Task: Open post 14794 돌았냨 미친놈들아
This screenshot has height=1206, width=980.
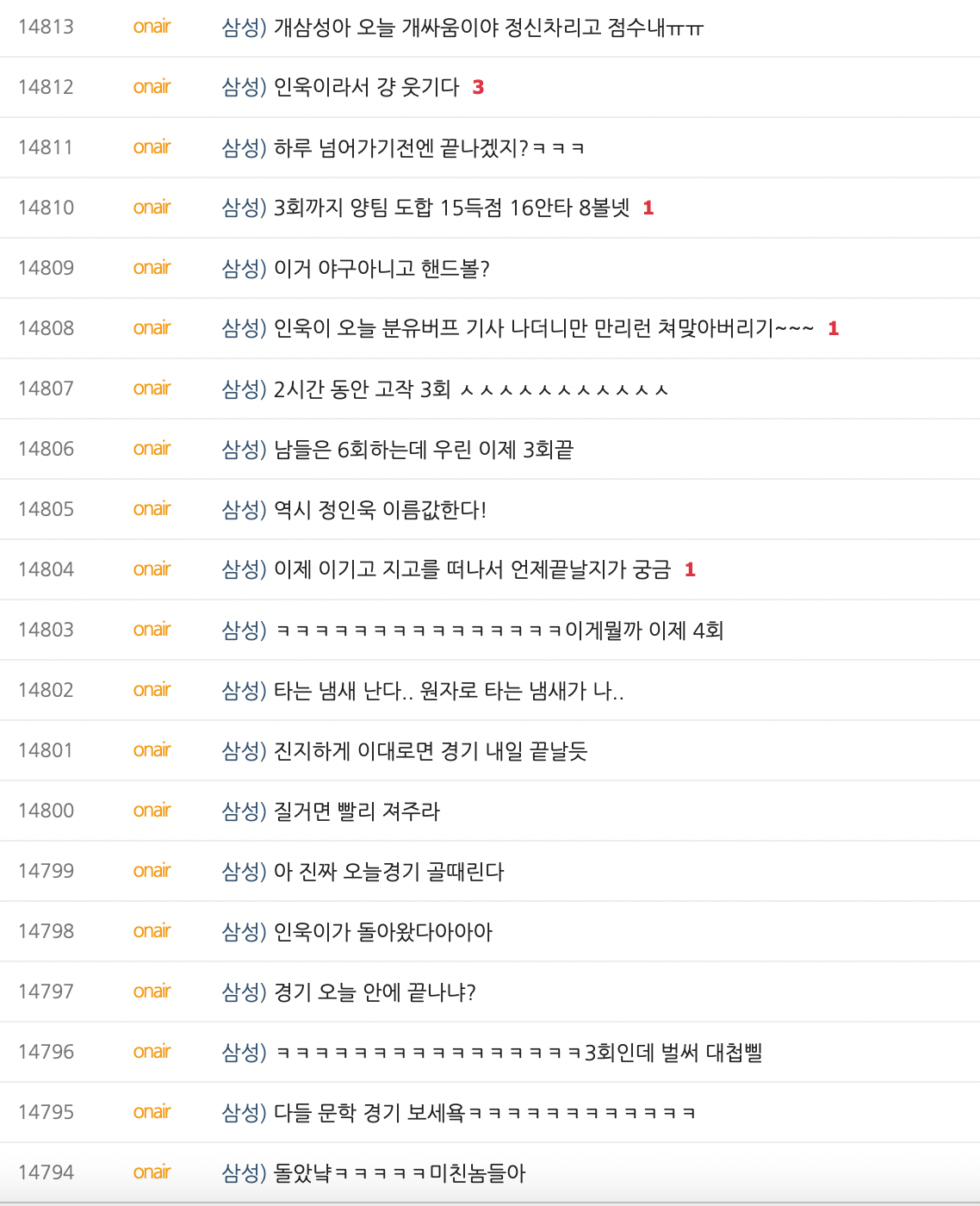Action: click(374, 1173)
